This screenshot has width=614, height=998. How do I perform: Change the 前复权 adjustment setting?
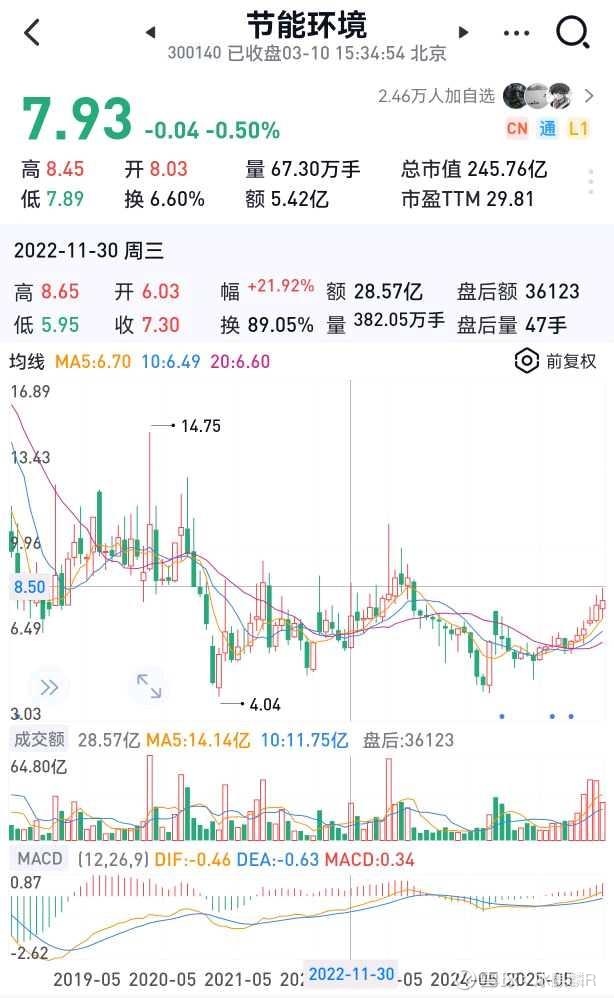pos(556,361)
